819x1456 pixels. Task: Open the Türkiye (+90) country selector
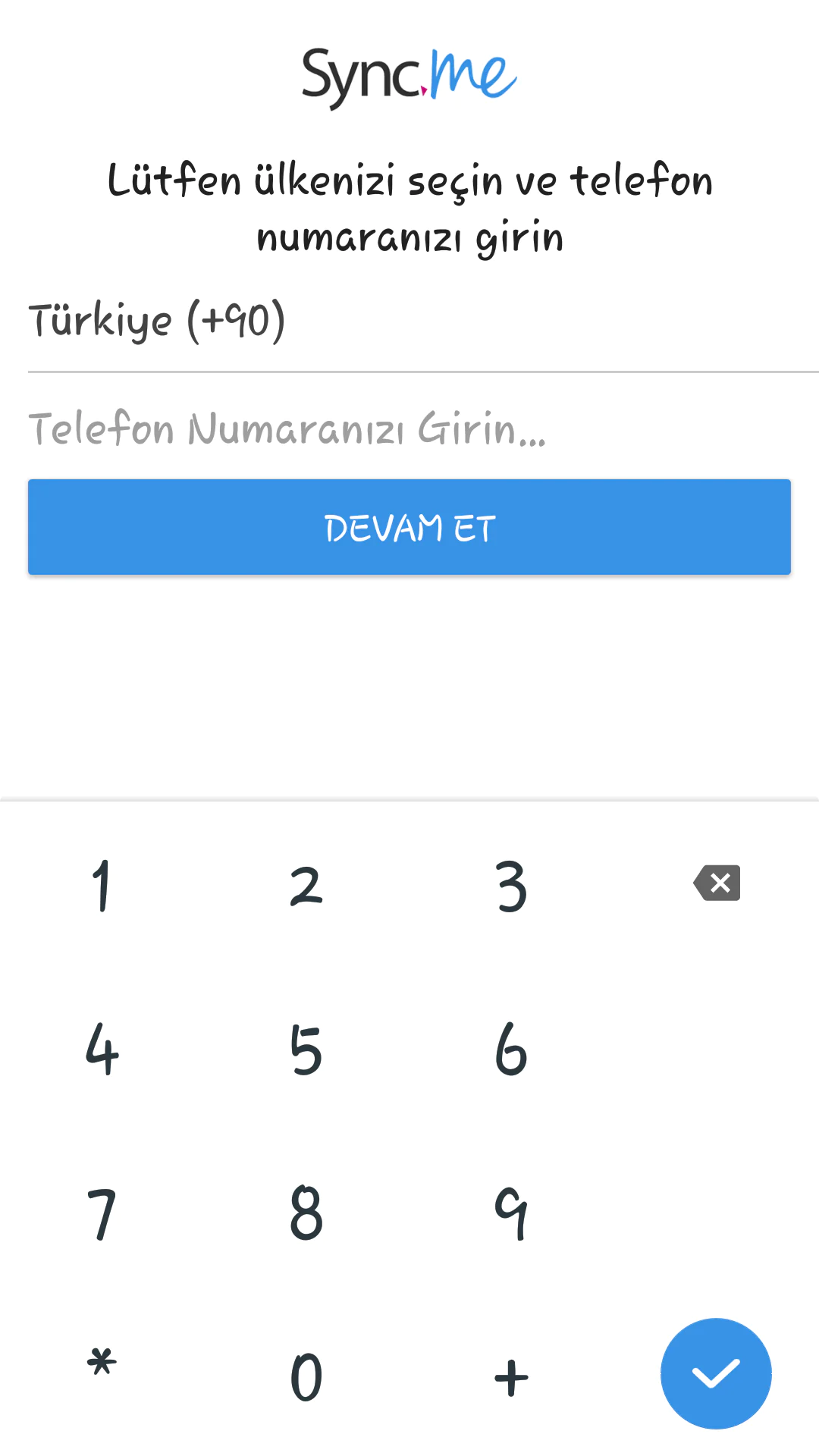pyautogui.click(x=409, y=322)
